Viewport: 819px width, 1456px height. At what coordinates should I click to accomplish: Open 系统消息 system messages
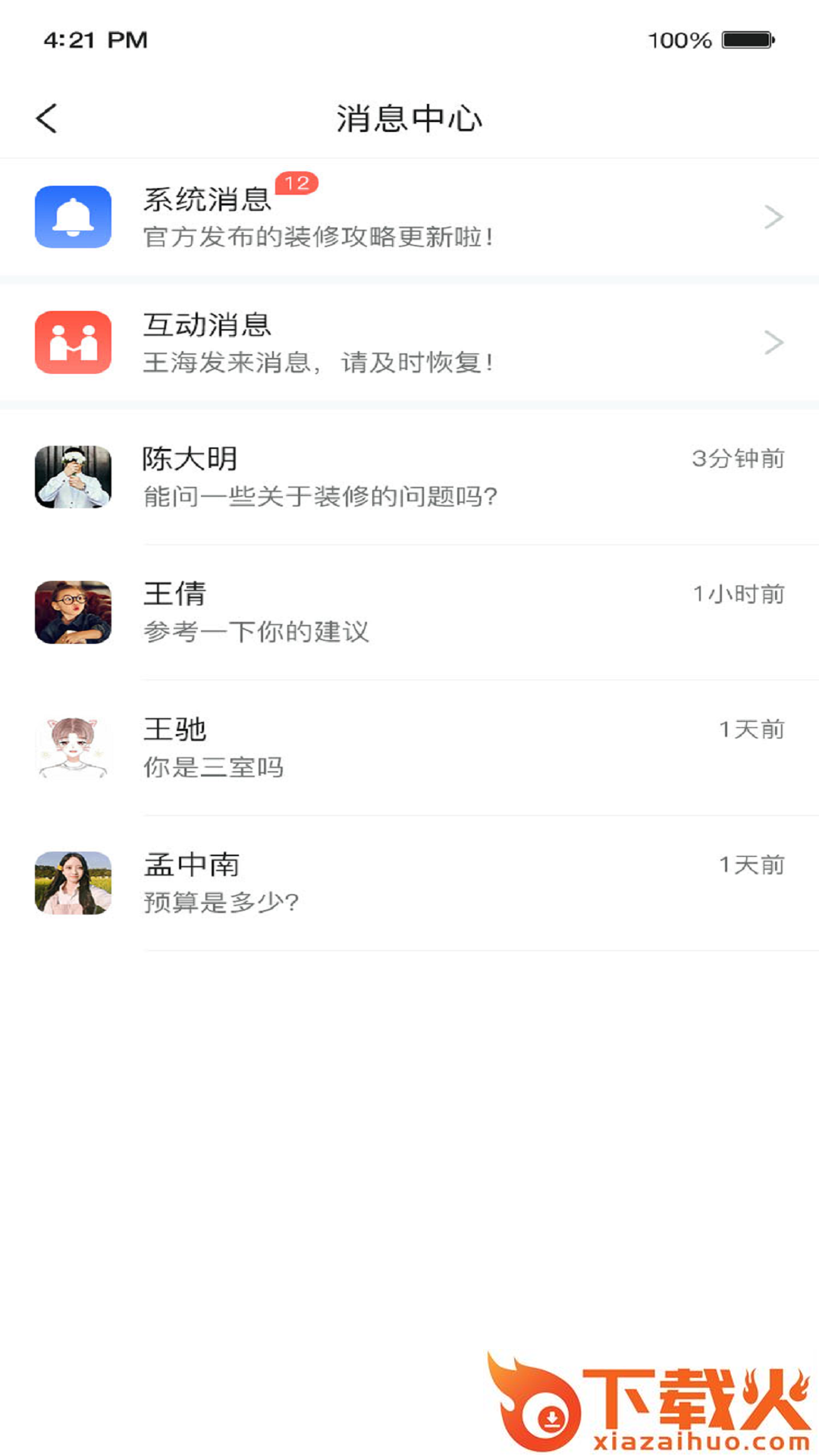click(x=409, y=218)
